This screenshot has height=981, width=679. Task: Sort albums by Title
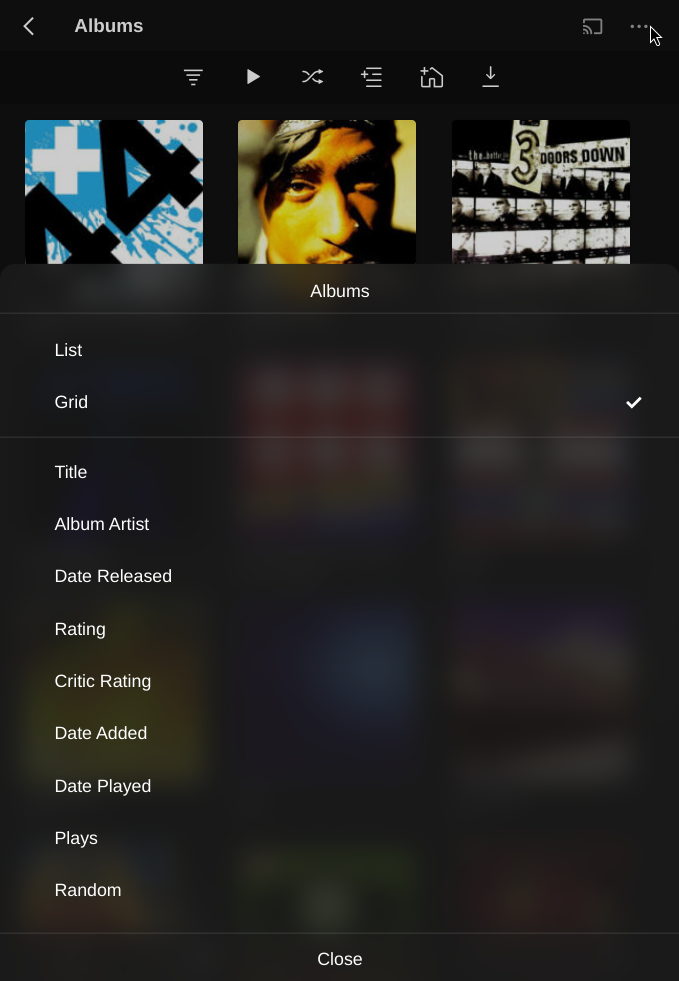(x=71, y=472)
